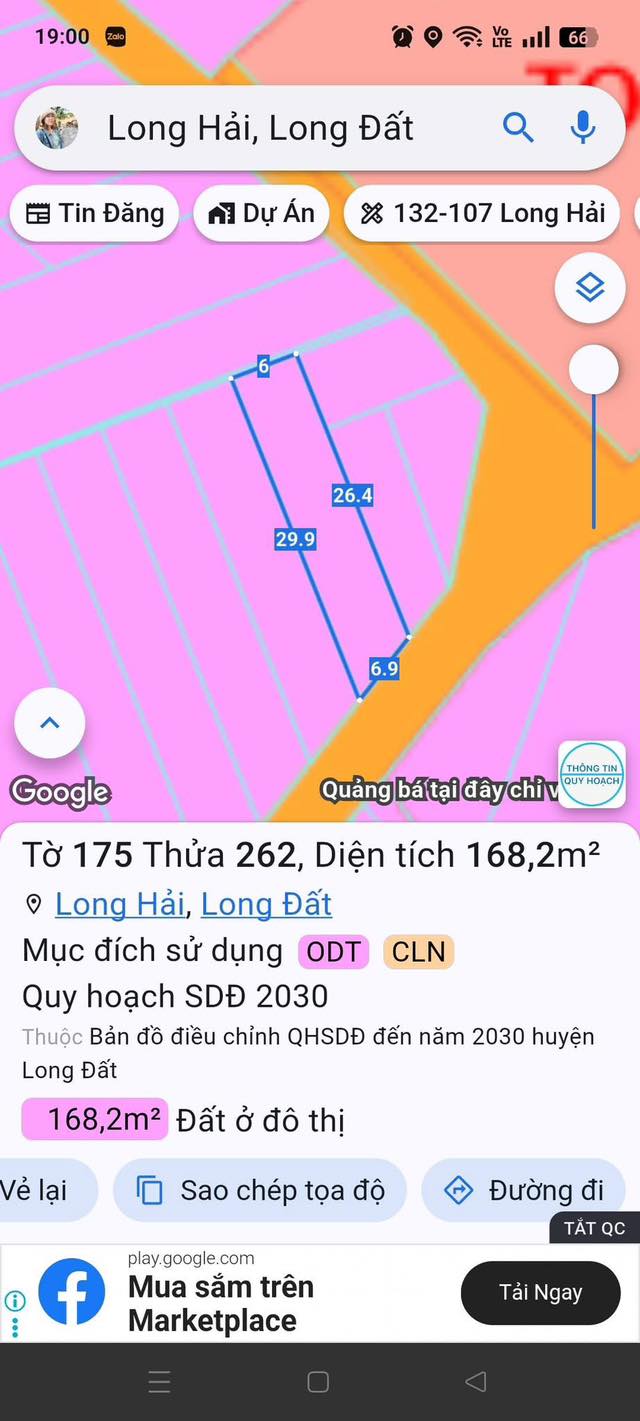The height and width of the screenshot is (1421, 640).
Task: Start voice search with the microphone
Action: (x=582, y=128)
